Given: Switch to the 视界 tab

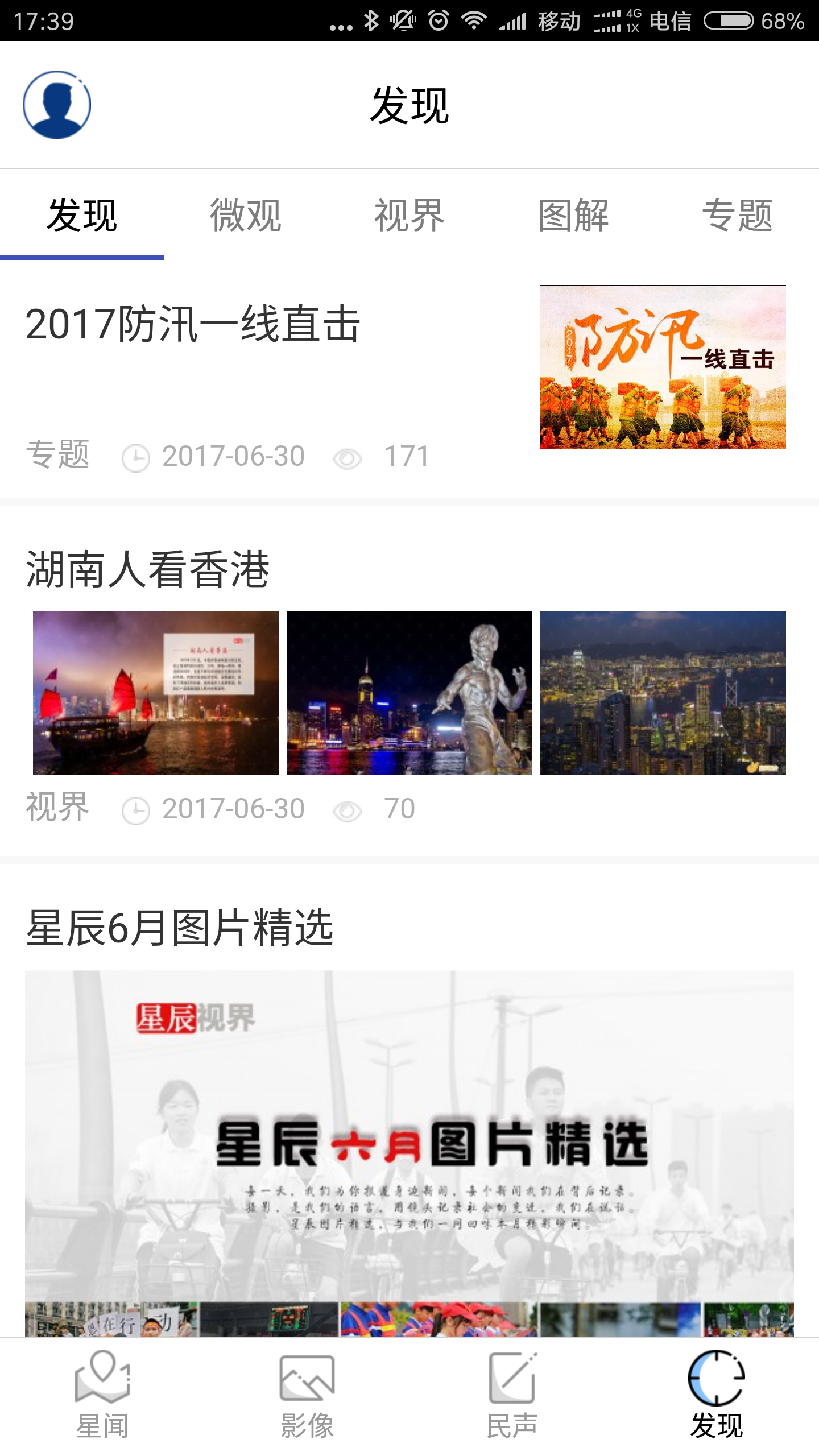Looking at the screenshot, I should [409, 216].
